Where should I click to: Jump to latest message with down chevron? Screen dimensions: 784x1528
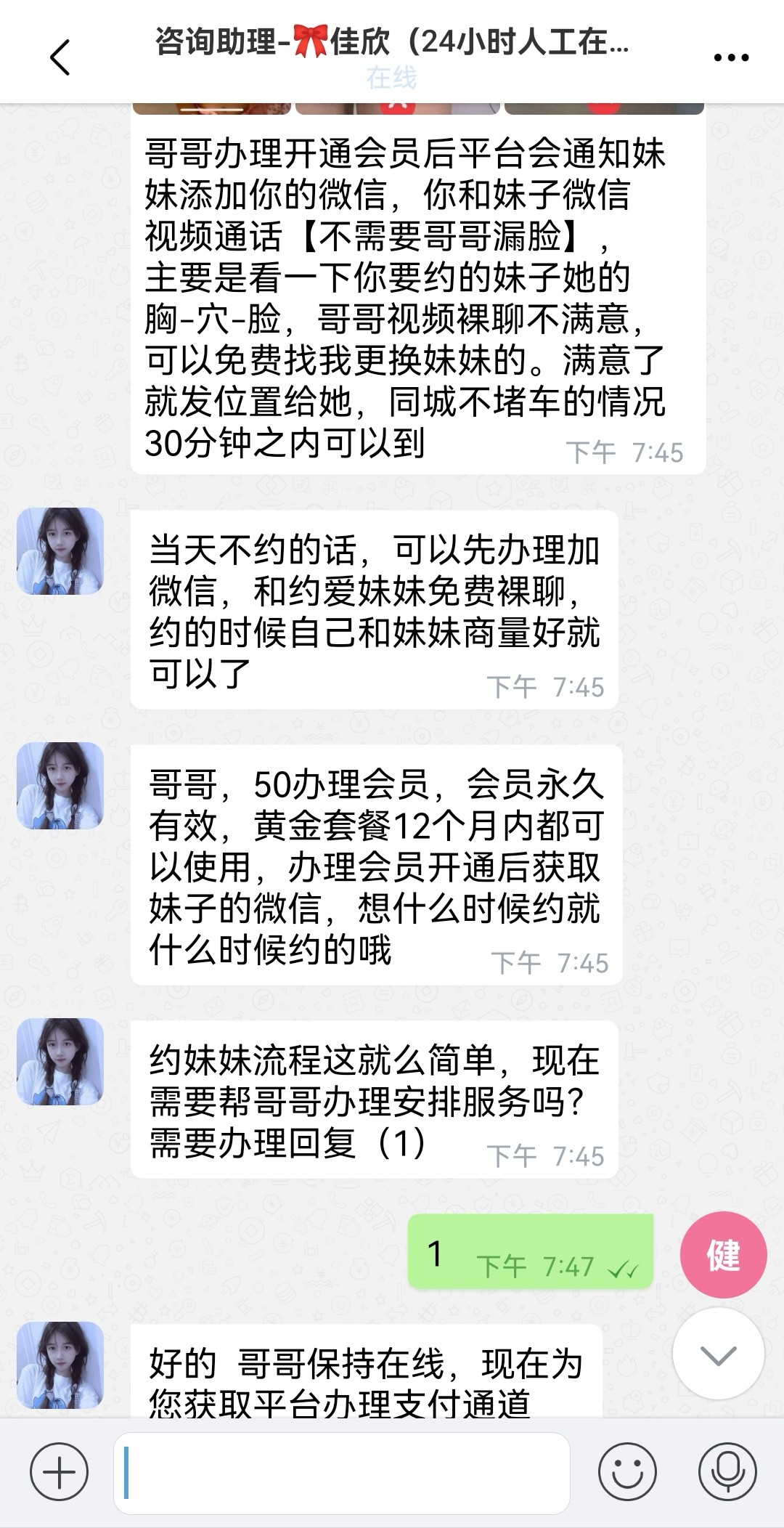tap(719, 1354)
